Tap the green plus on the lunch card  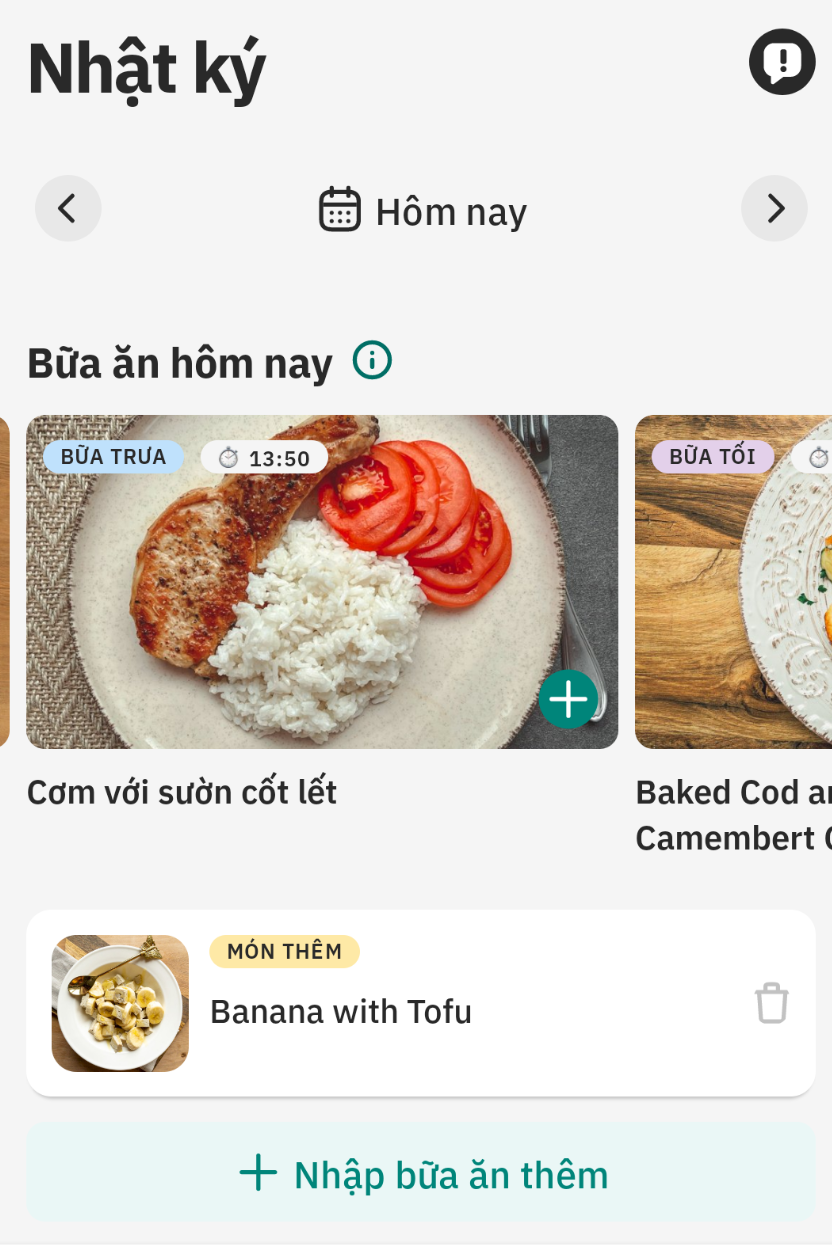coord(568,698)
